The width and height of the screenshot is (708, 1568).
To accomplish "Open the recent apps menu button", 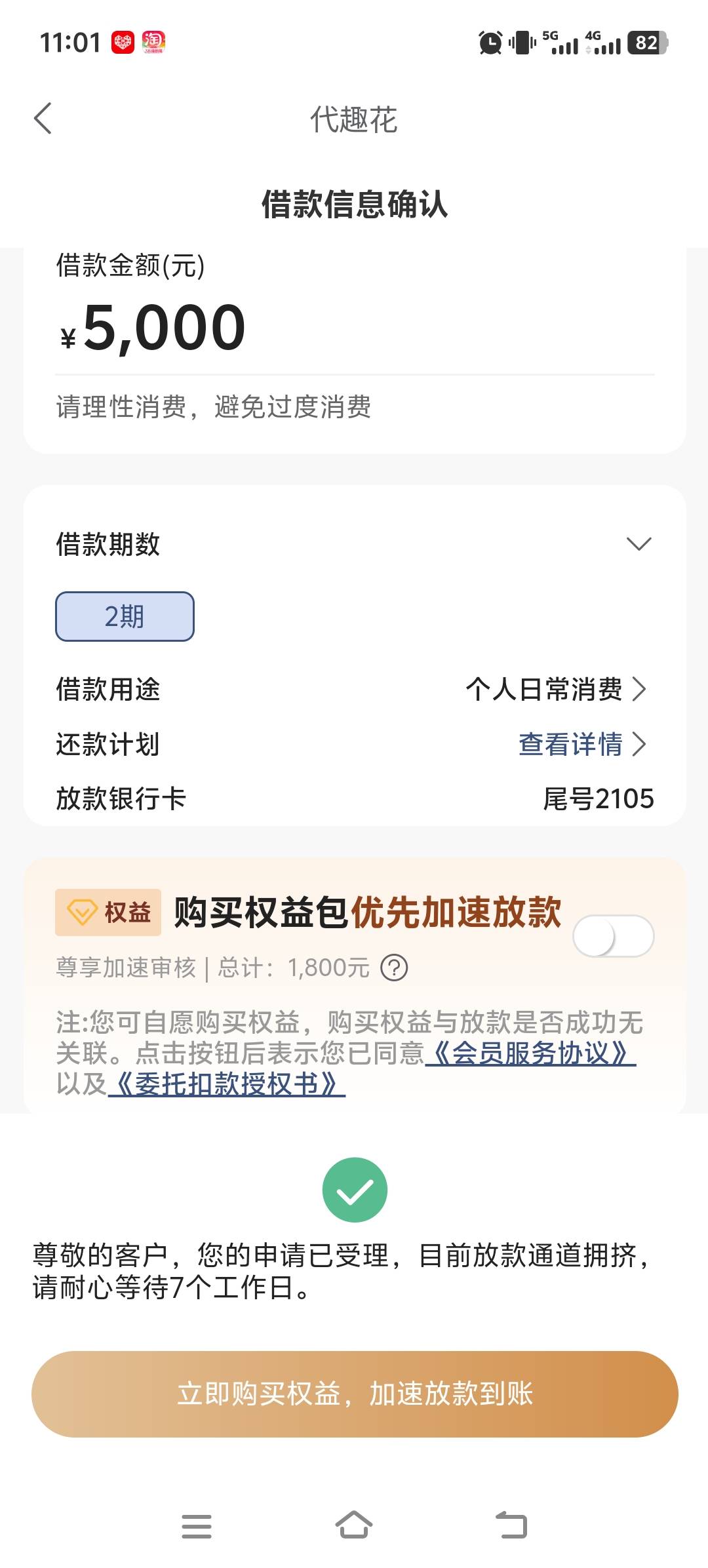I will (197, 1526).
